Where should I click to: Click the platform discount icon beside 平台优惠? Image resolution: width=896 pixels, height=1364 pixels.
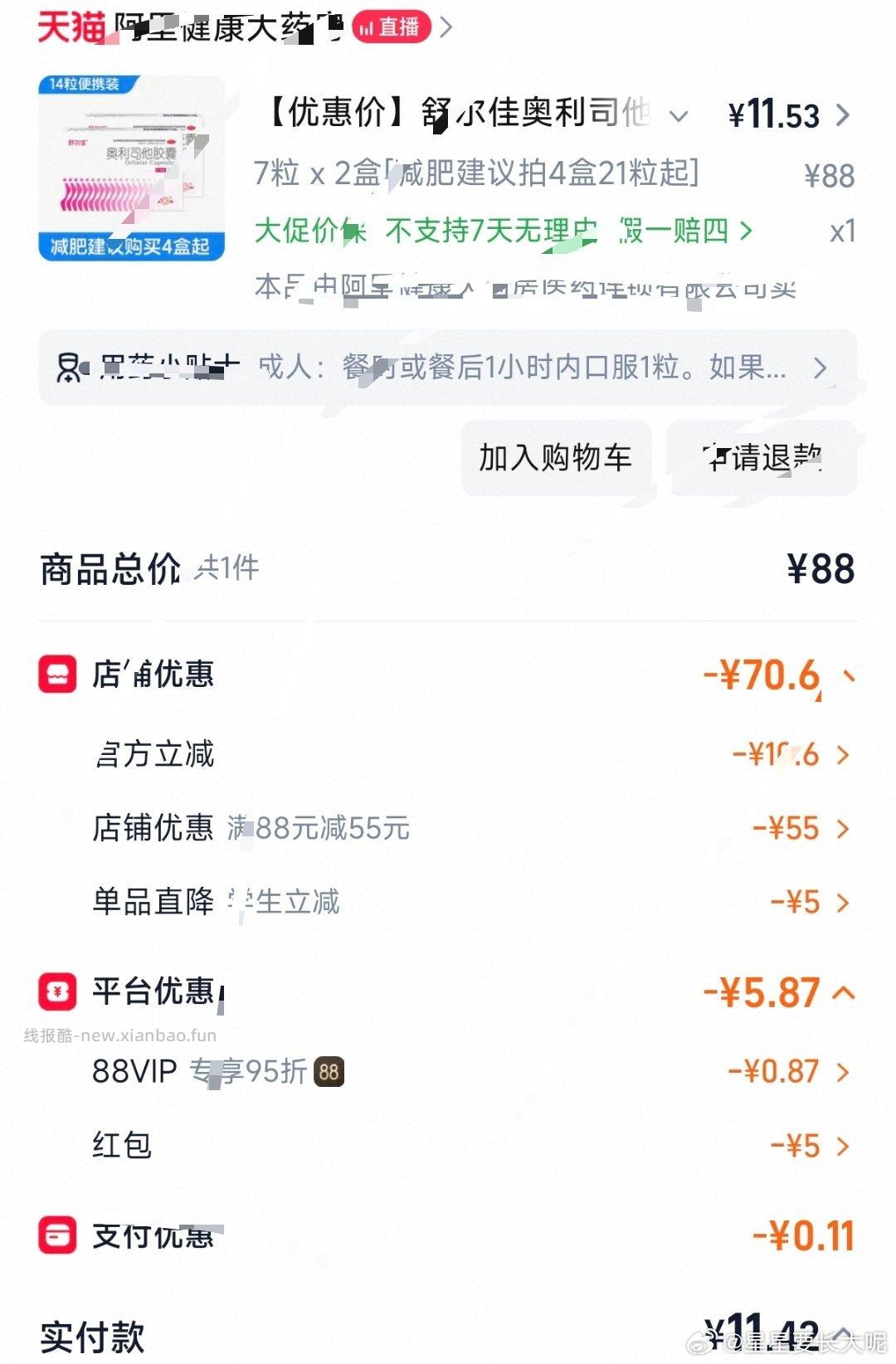pyautogui.click(x=58, y=993)
